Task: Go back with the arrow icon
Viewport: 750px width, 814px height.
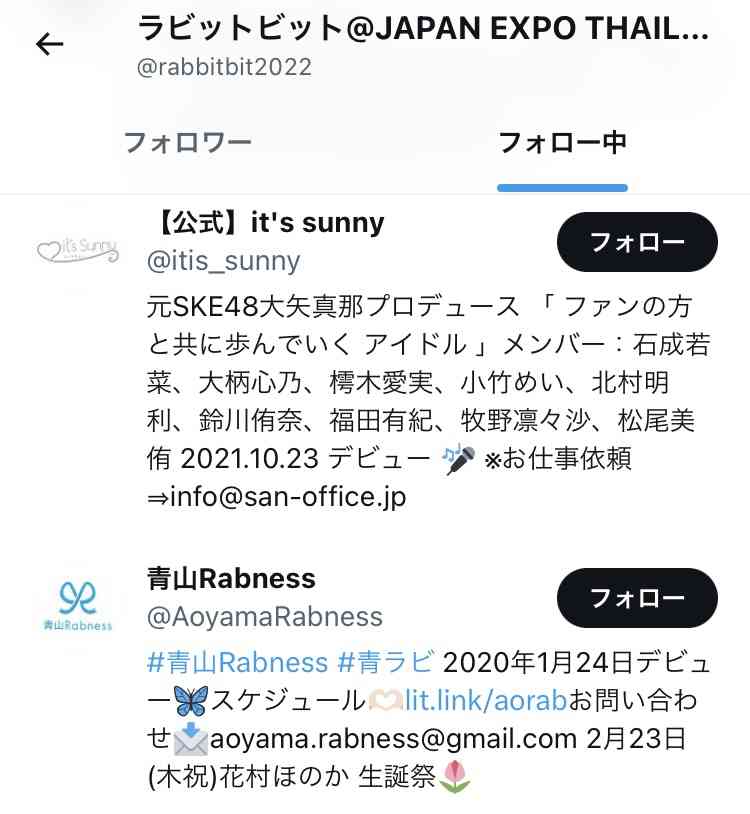Action: tap(49, 45)
